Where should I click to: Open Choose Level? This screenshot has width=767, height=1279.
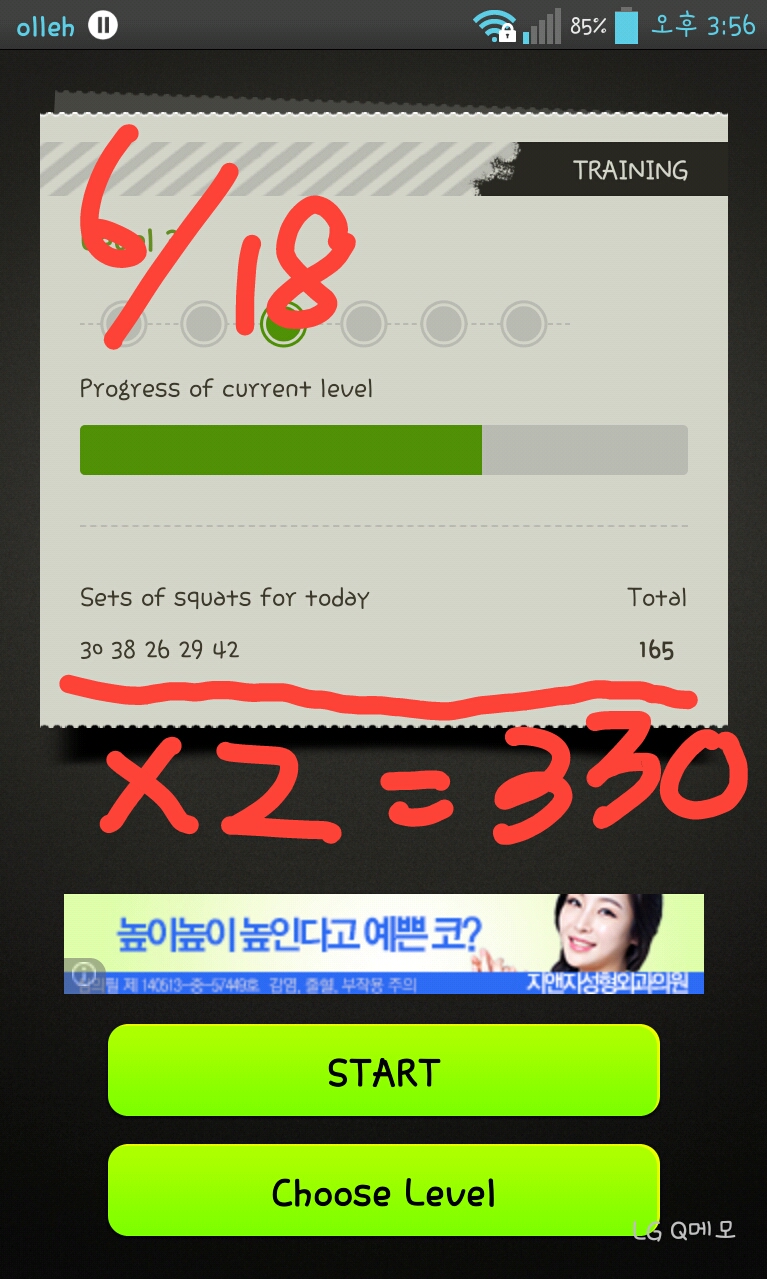coord(383,1191)
